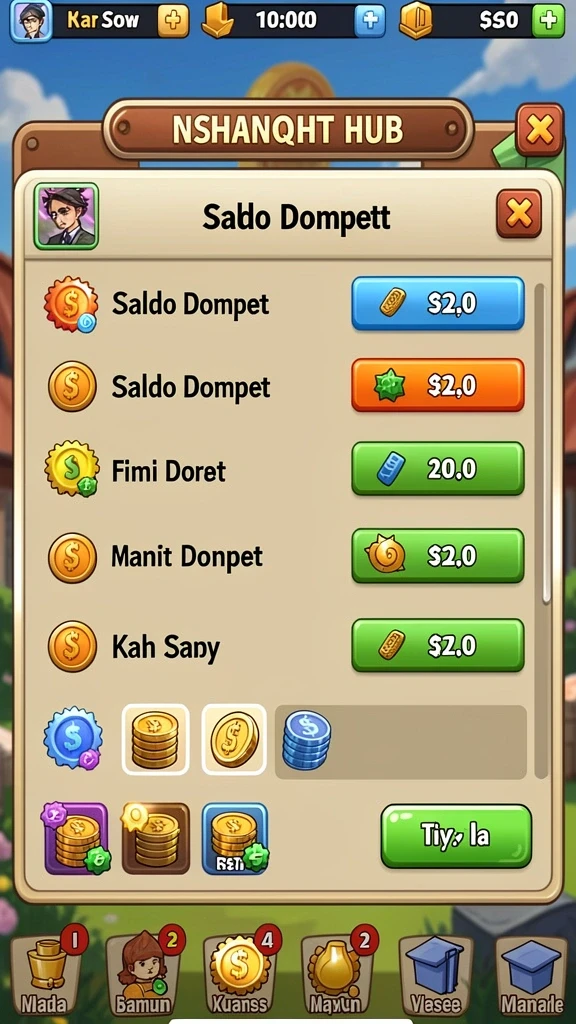576x1024 pixels.
Task: Add coins with the yellow plus
Action: point(173,21)
